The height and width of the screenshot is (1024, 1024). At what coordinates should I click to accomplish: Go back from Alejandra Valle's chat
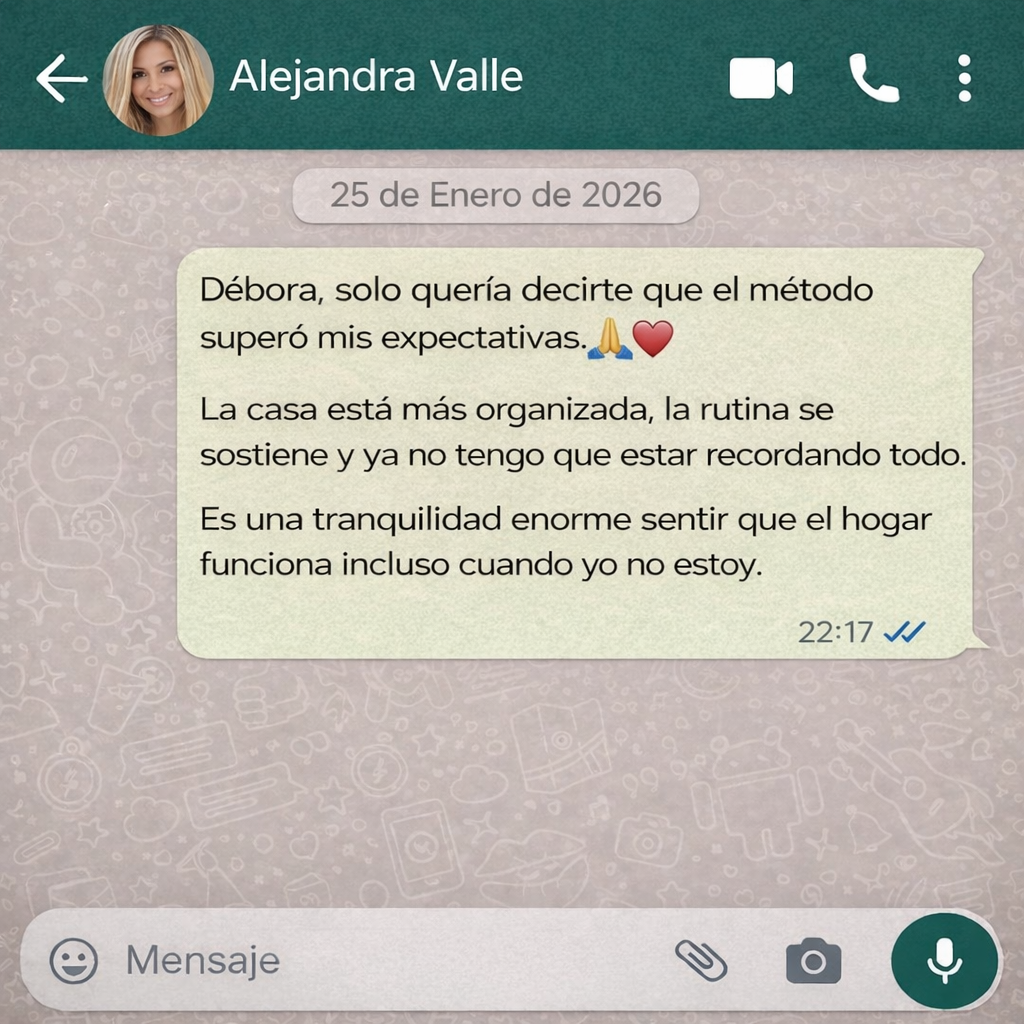click(x=62, y=79)
